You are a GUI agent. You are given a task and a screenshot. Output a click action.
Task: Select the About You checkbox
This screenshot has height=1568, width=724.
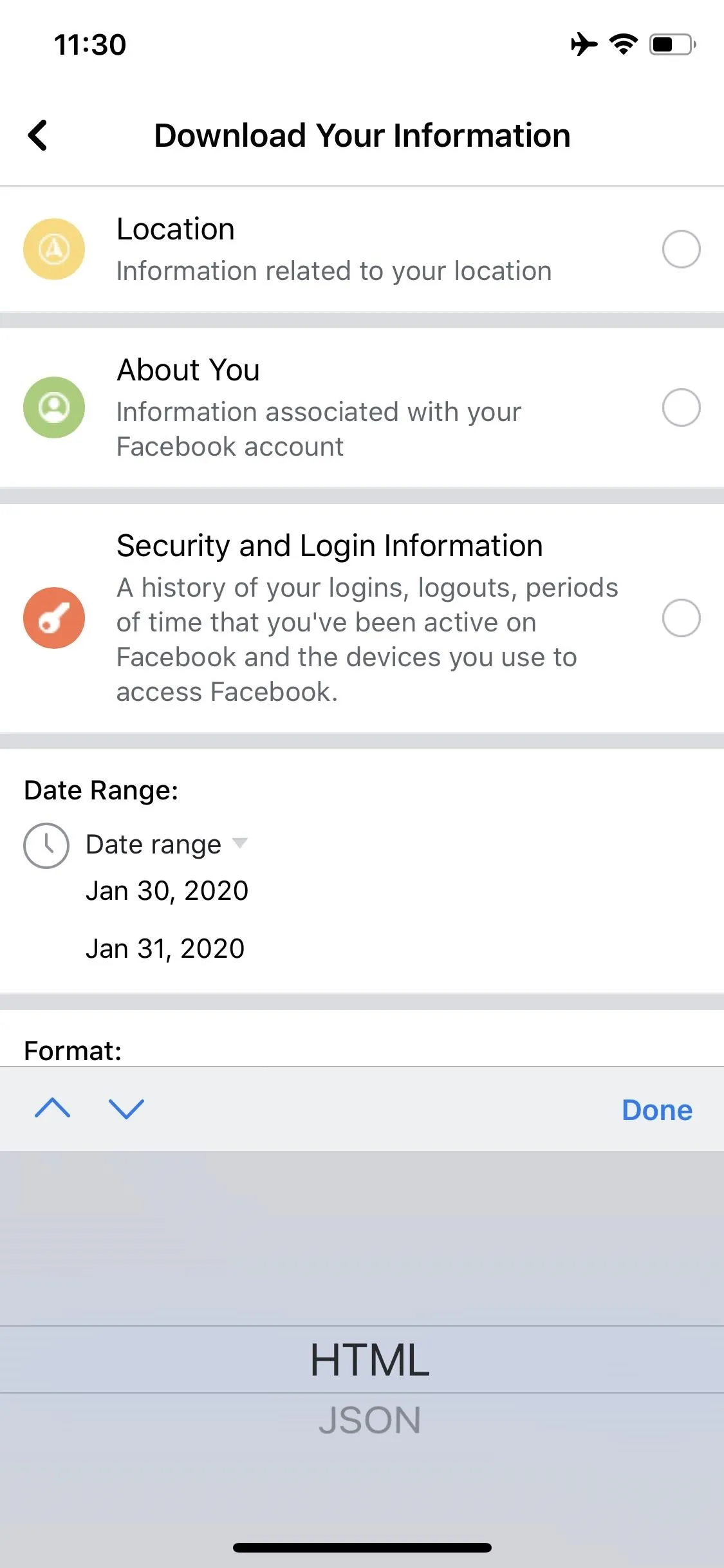click(x=681, y=407)
